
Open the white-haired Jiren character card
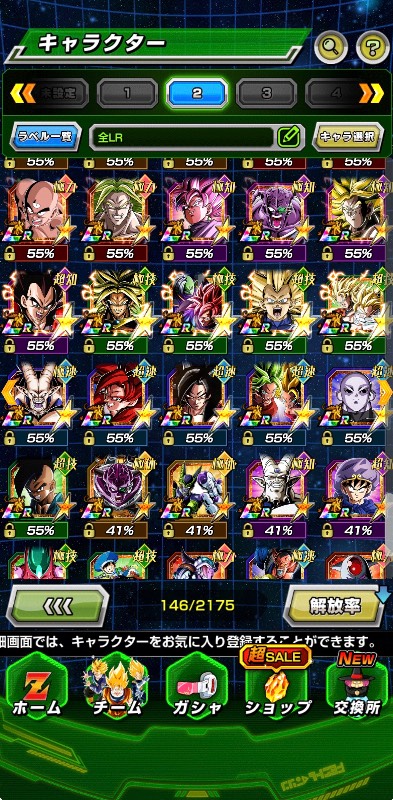pyautogui.click(x=355, y=405)
